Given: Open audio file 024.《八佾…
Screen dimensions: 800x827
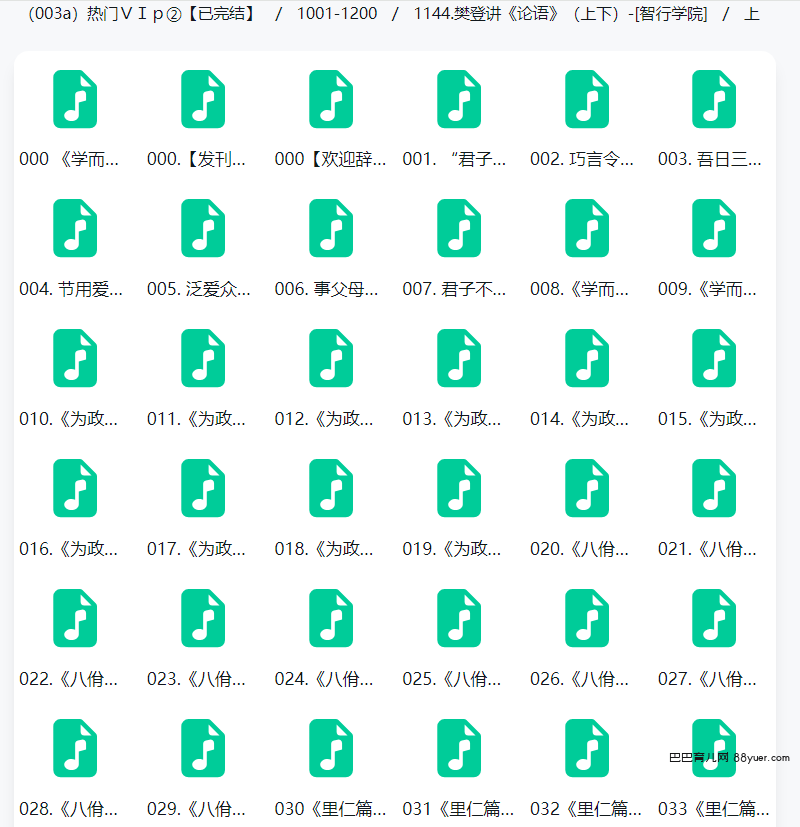Looking at the screenshot, I should pos(330,619).
